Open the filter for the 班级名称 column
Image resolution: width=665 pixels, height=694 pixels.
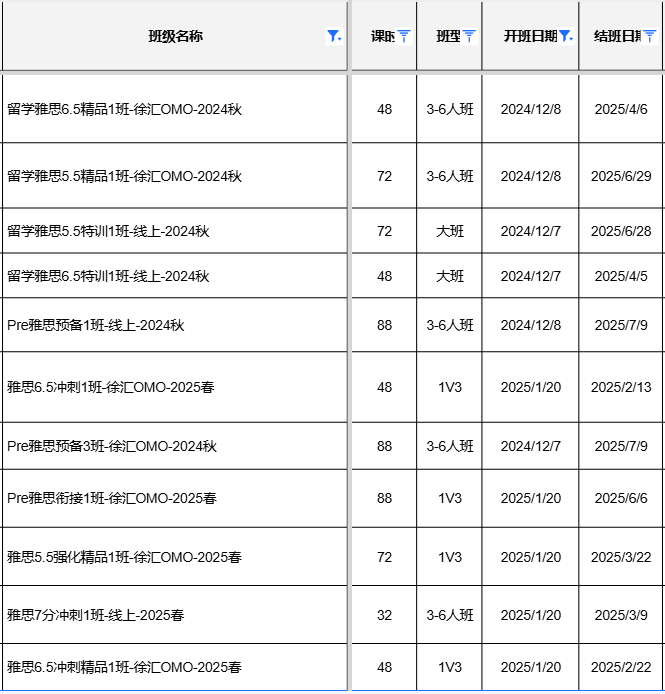click(334, 36)
